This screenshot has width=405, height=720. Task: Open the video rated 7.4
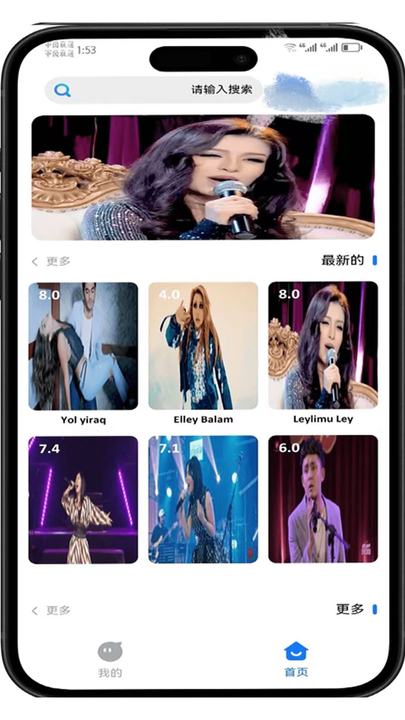click(83, 500)
